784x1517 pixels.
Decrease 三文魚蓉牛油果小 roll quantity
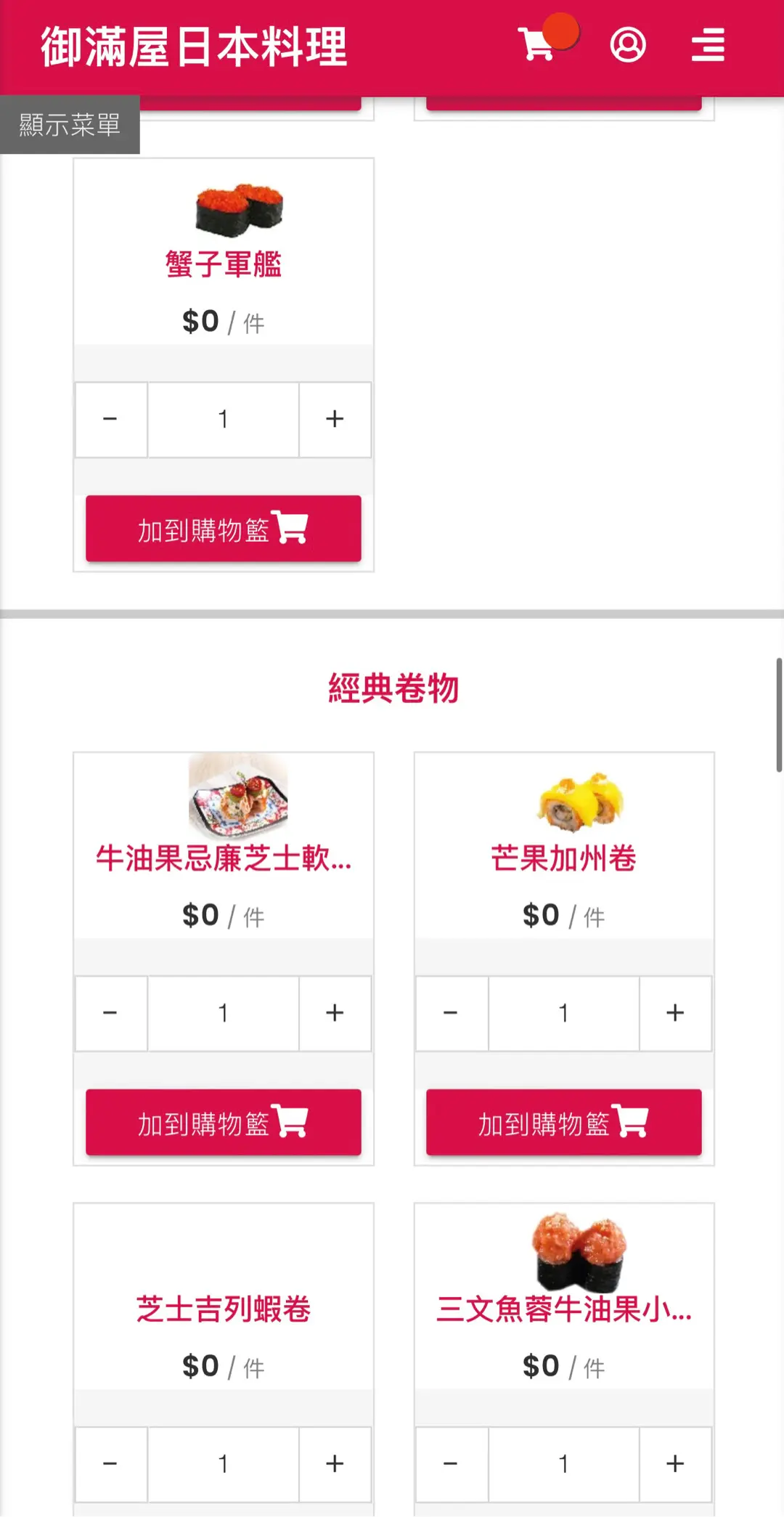[451, 1464]
